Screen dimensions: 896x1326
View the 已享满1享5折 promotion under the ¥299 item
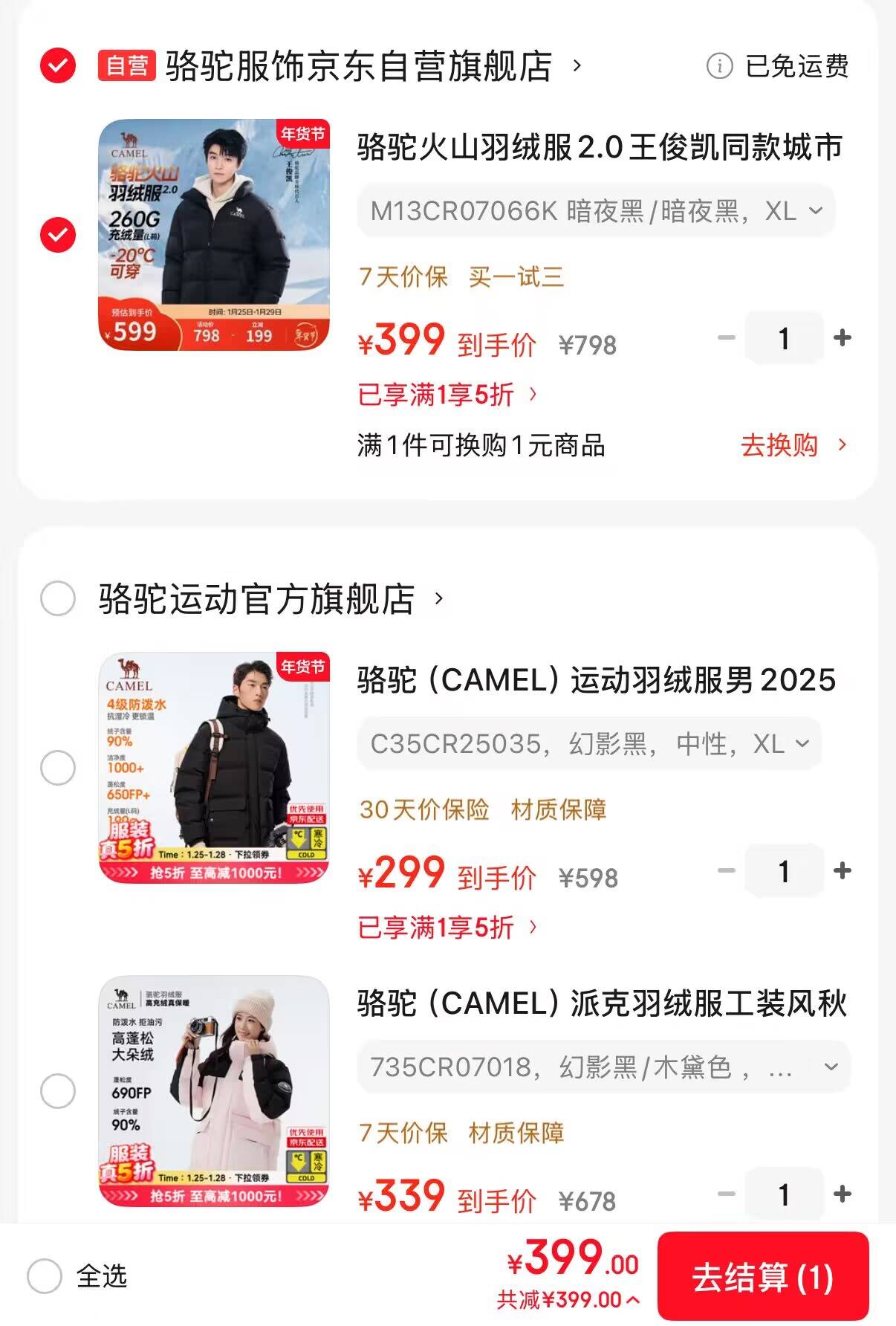tap(447, 928)
